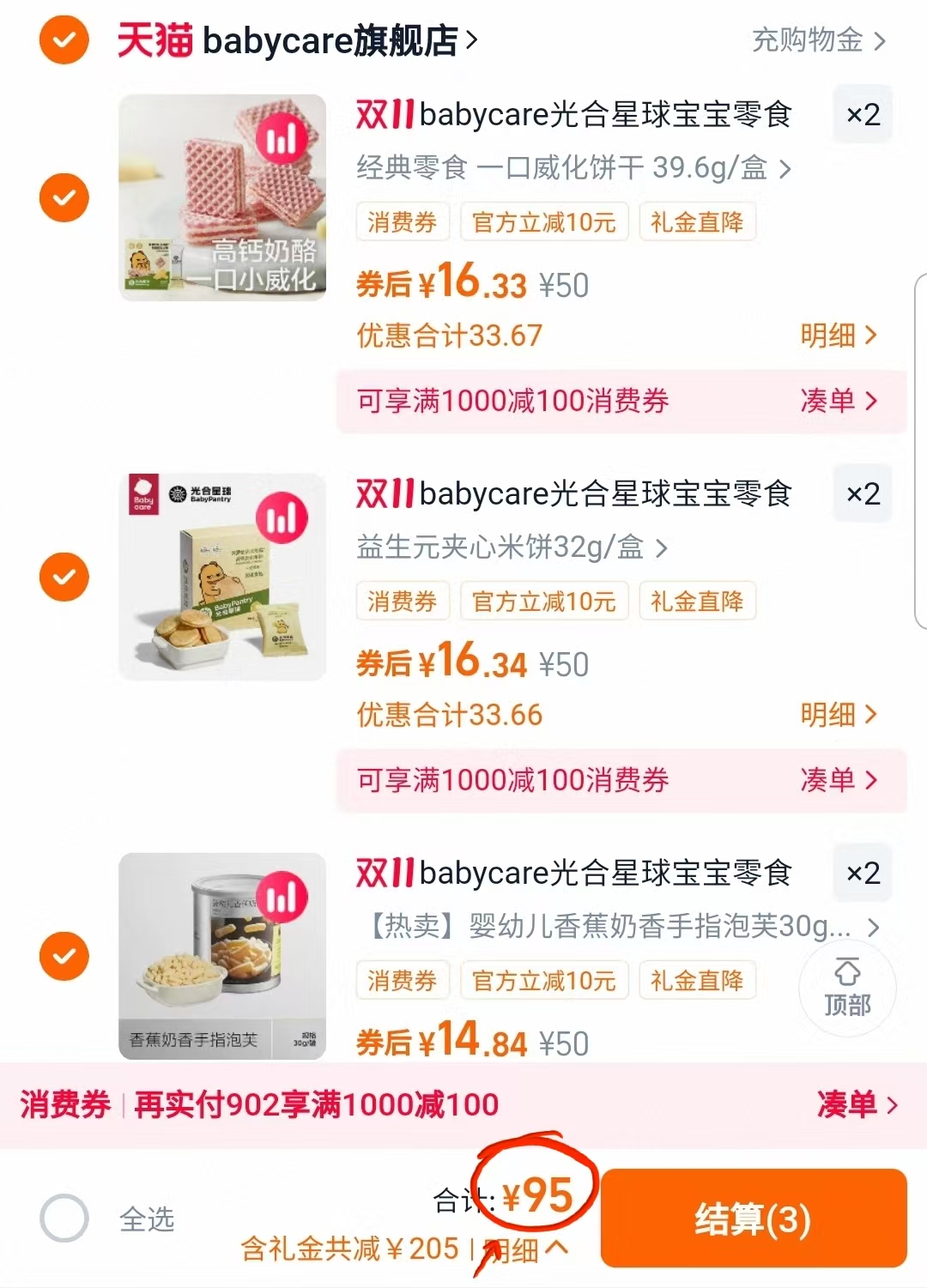Open 一口威化饼干 details via chevron
The width and height of the screenshot is (927, 1288).
pyautogui.click(x=782, y=170)
